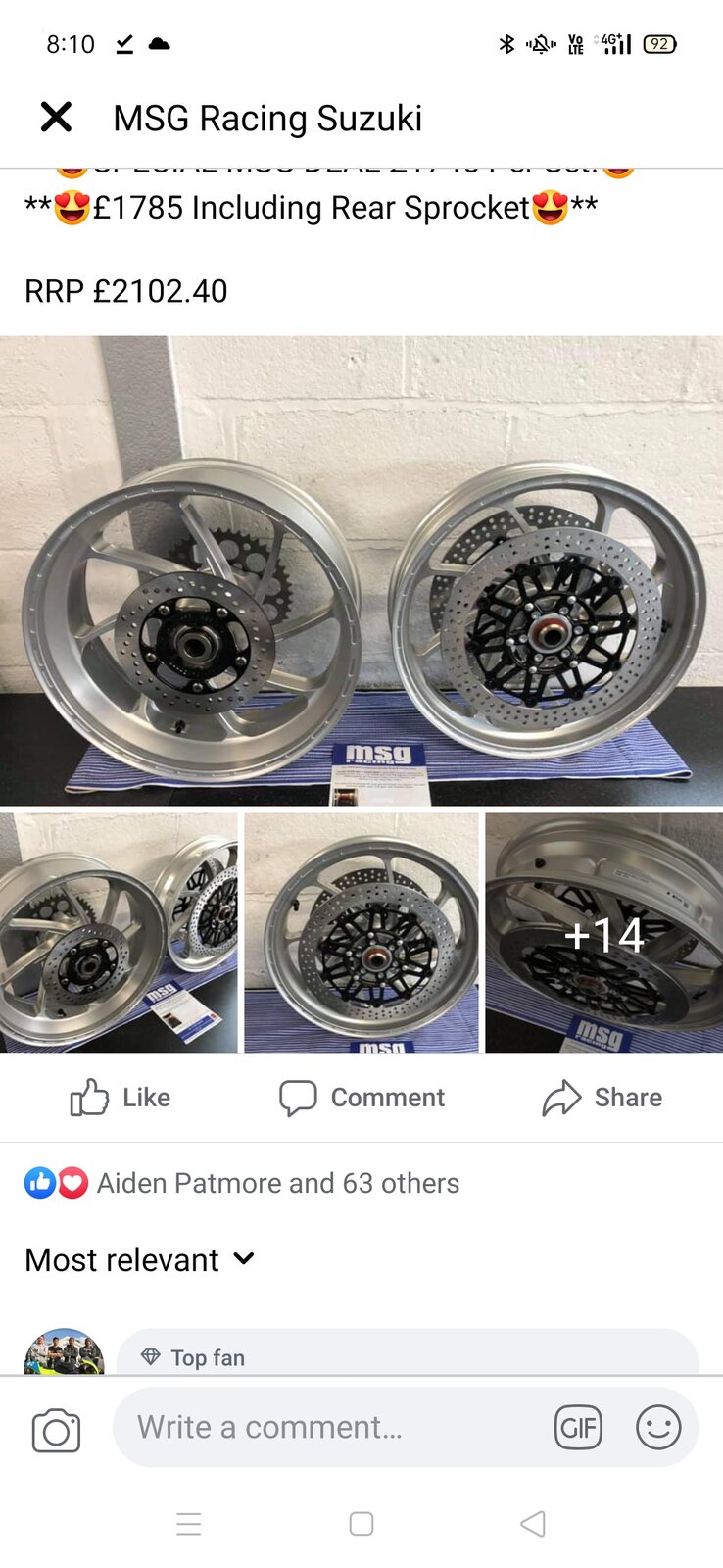Share this post

(602, 1098)
